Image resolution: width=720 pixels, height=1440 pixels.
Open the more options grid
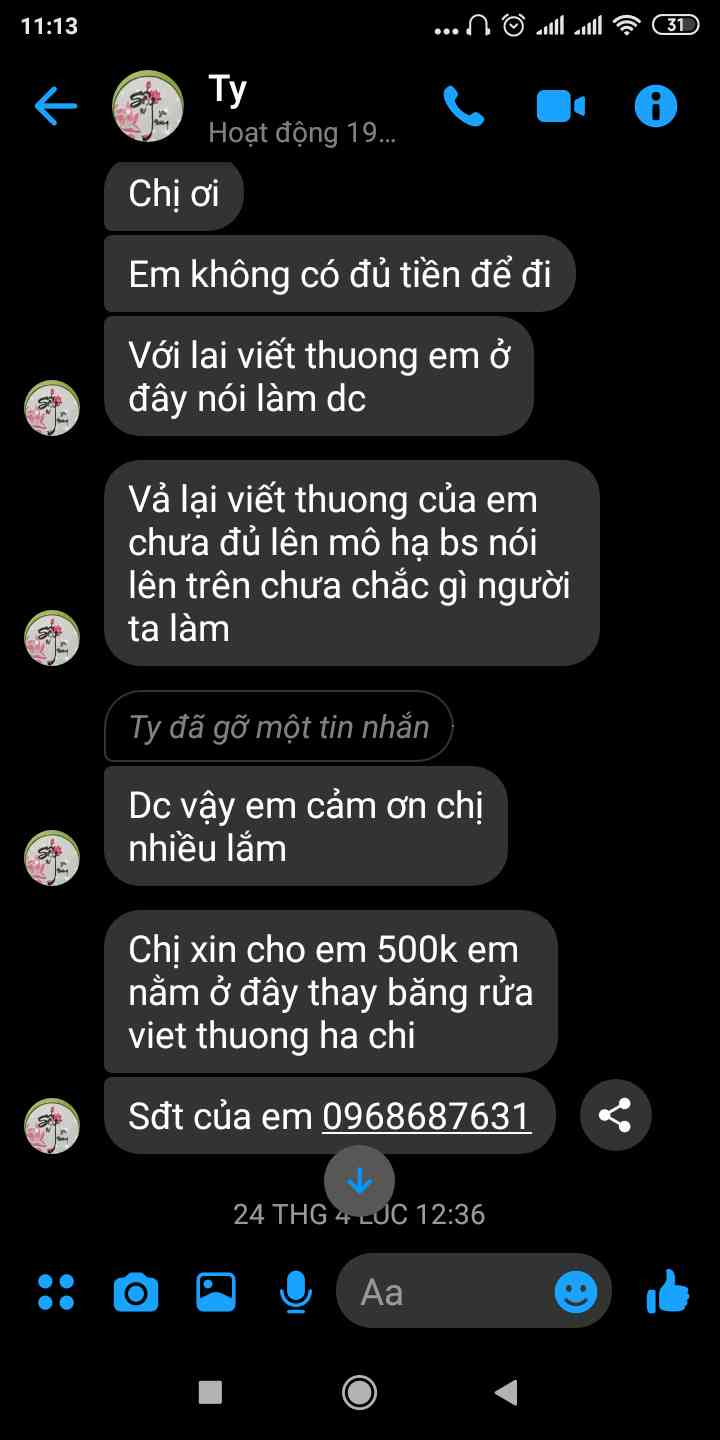(x=56, y=1292)
